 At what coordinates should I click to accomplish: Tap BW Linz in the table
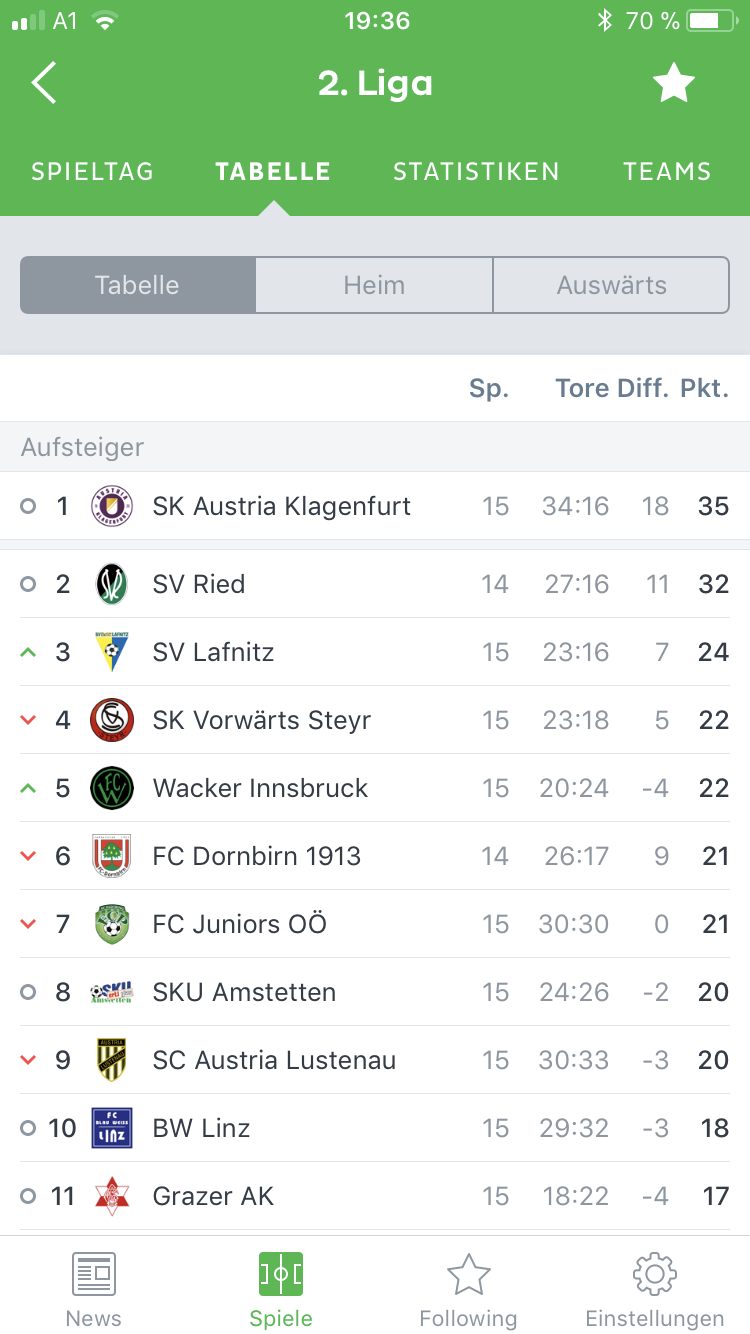point(375,1128)
